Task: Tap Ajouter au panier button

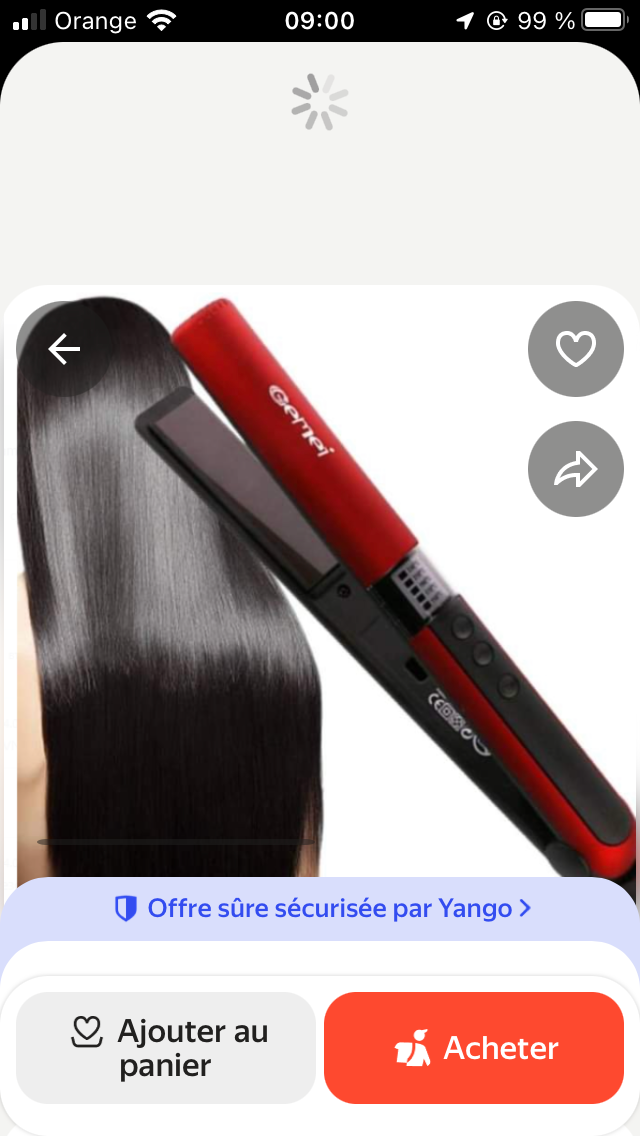Action: click(x=166, y=1048)
